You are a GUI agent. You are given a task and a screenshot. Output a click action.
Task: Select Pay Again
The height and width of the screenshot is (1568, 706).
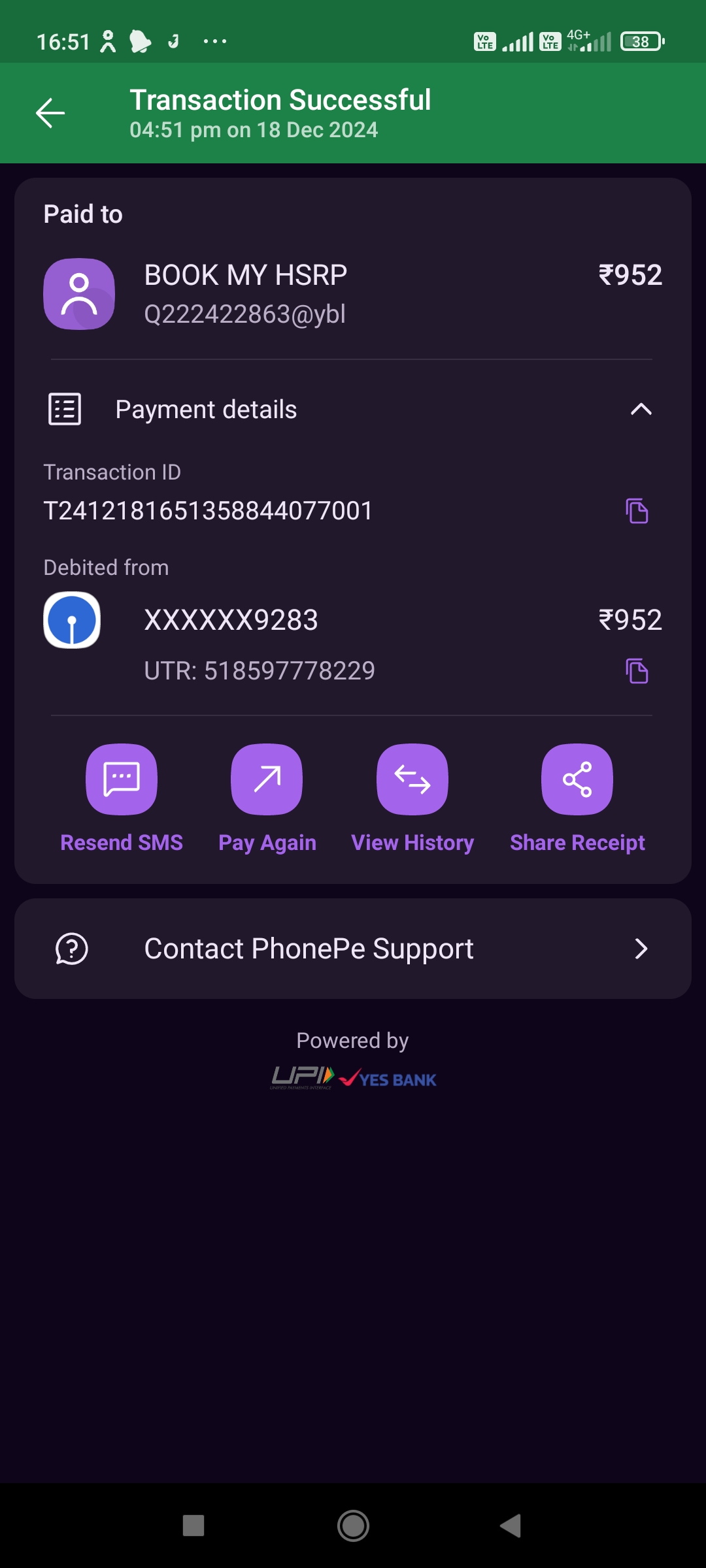267,780
